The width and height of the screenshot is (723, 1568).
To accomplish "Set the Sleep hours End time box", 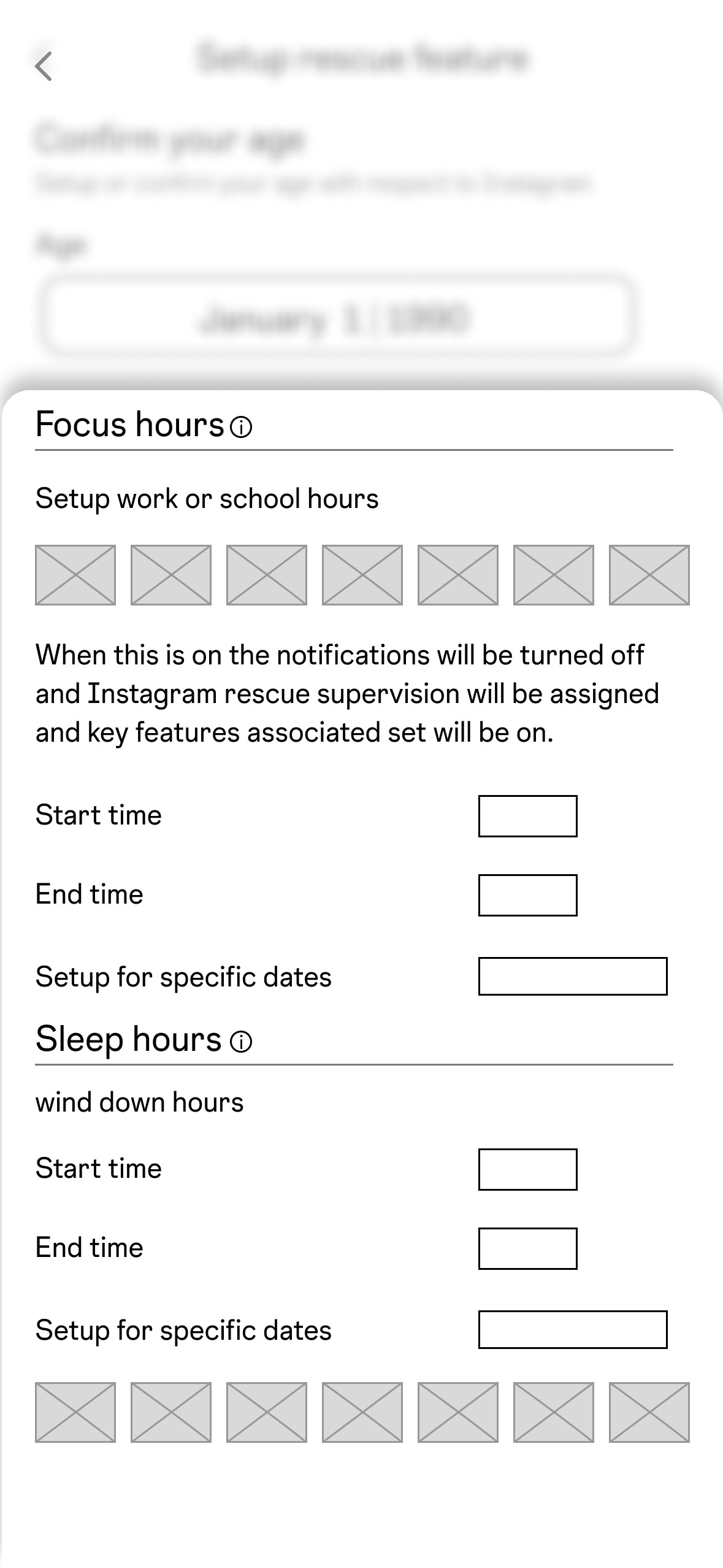I will coord(528,1248).
